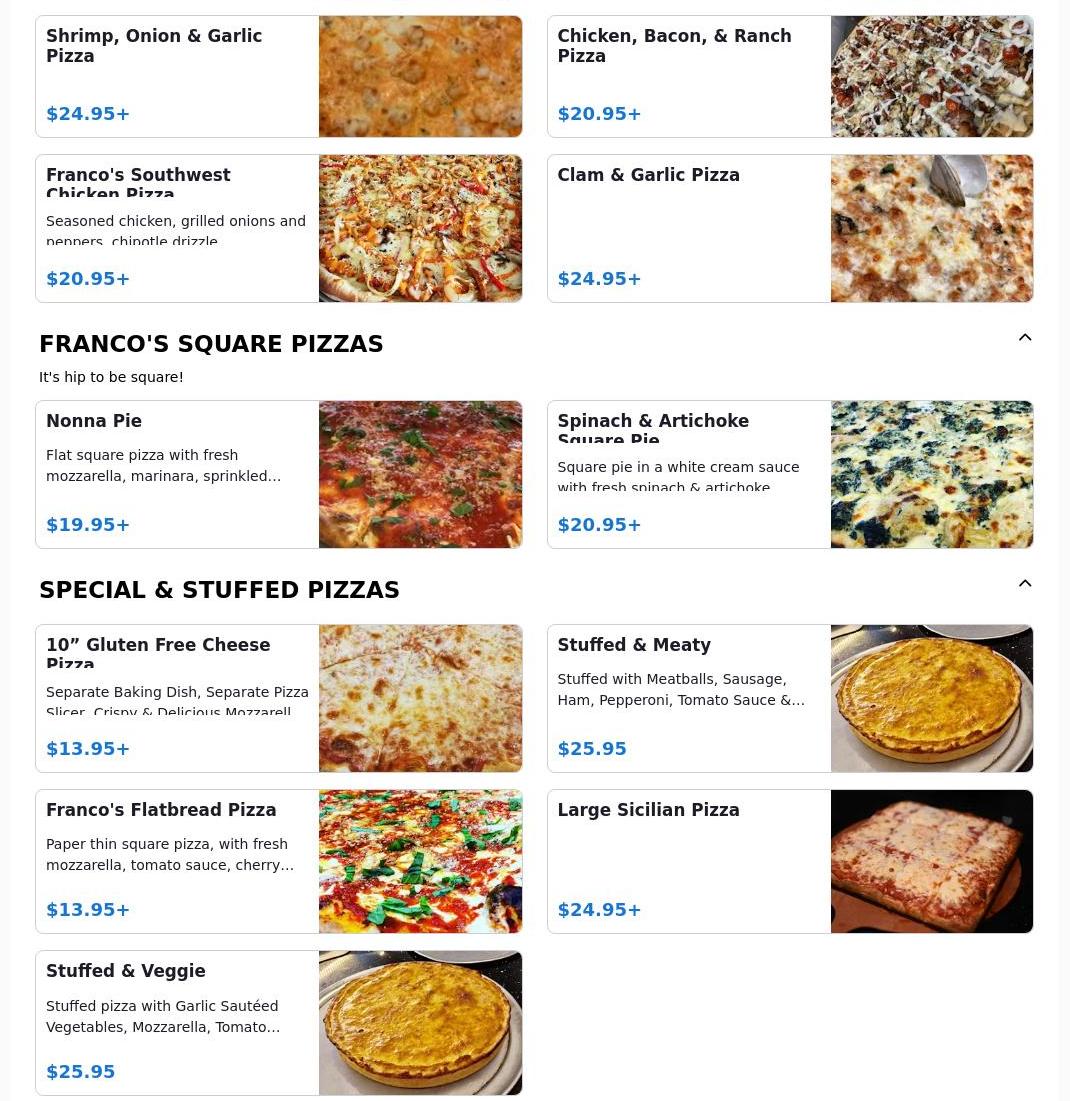Open the Stuffed & Meaty pizza card
Viewport: 1070px width, 1101px height.
789,698
